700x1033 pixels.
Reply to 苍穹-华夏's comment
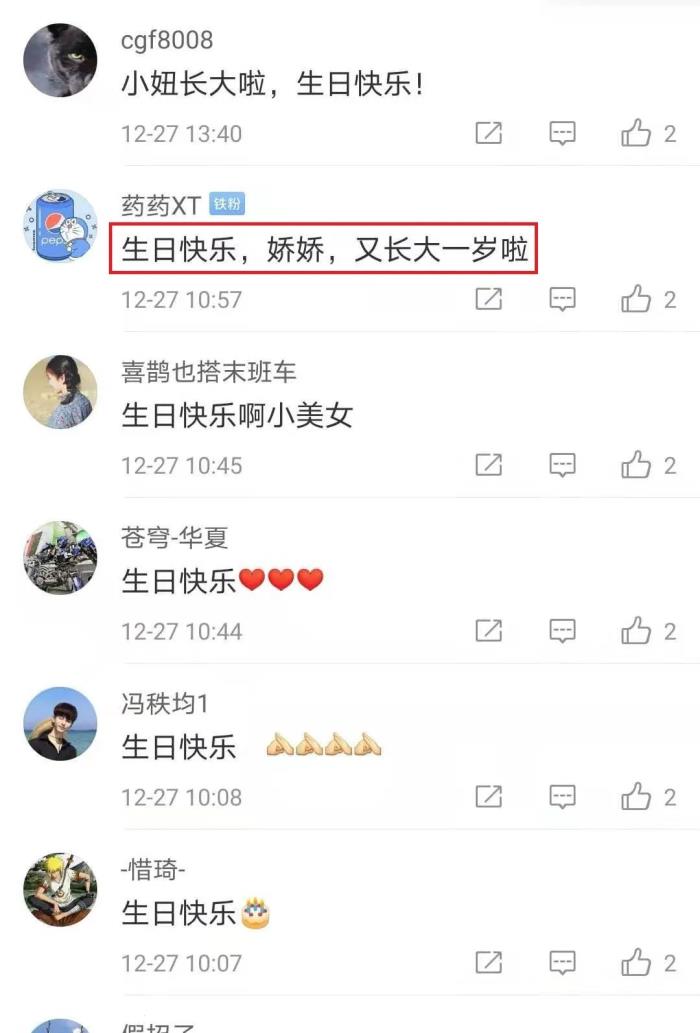point(563,631)
